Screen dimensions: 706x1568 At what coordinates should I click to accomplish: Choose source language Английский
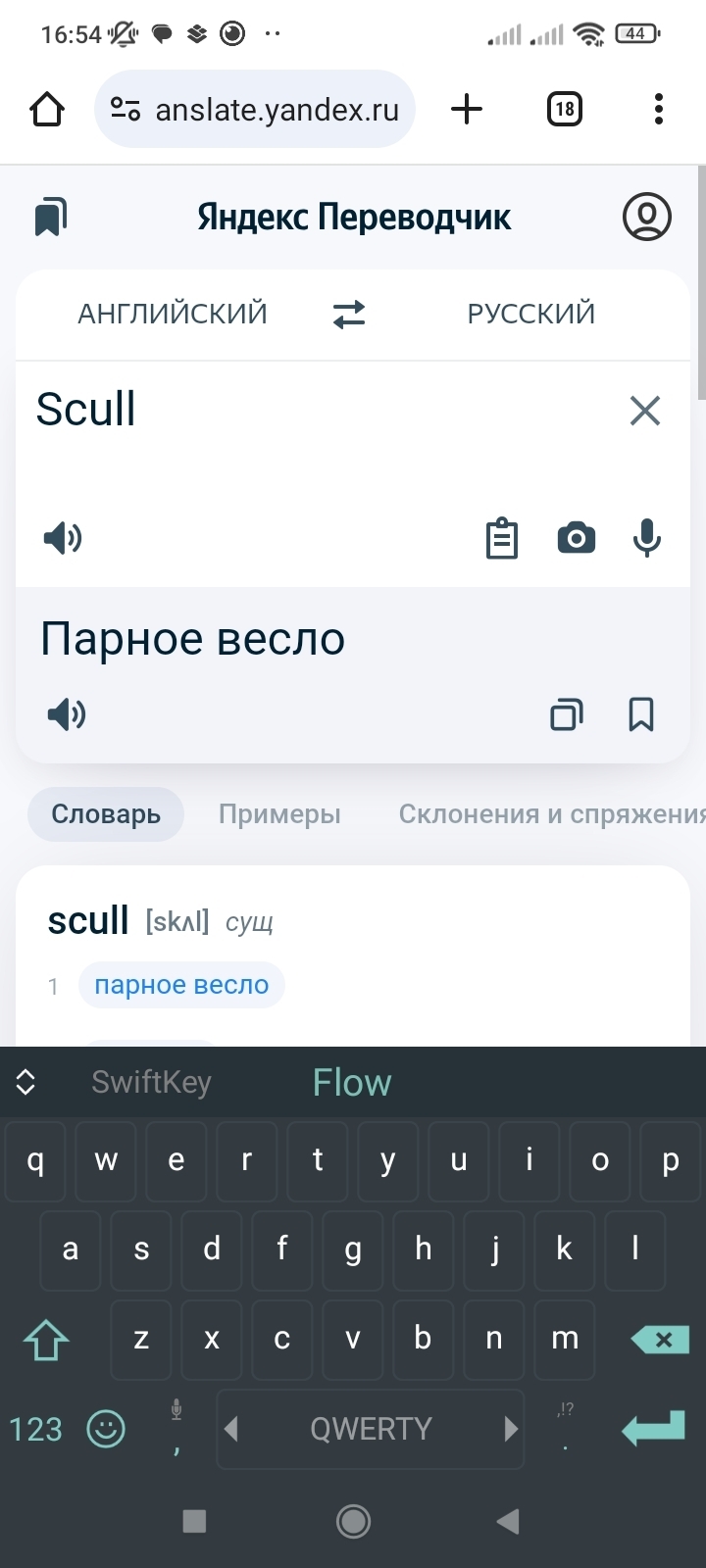pyautogui.click(x=173, y=314)
